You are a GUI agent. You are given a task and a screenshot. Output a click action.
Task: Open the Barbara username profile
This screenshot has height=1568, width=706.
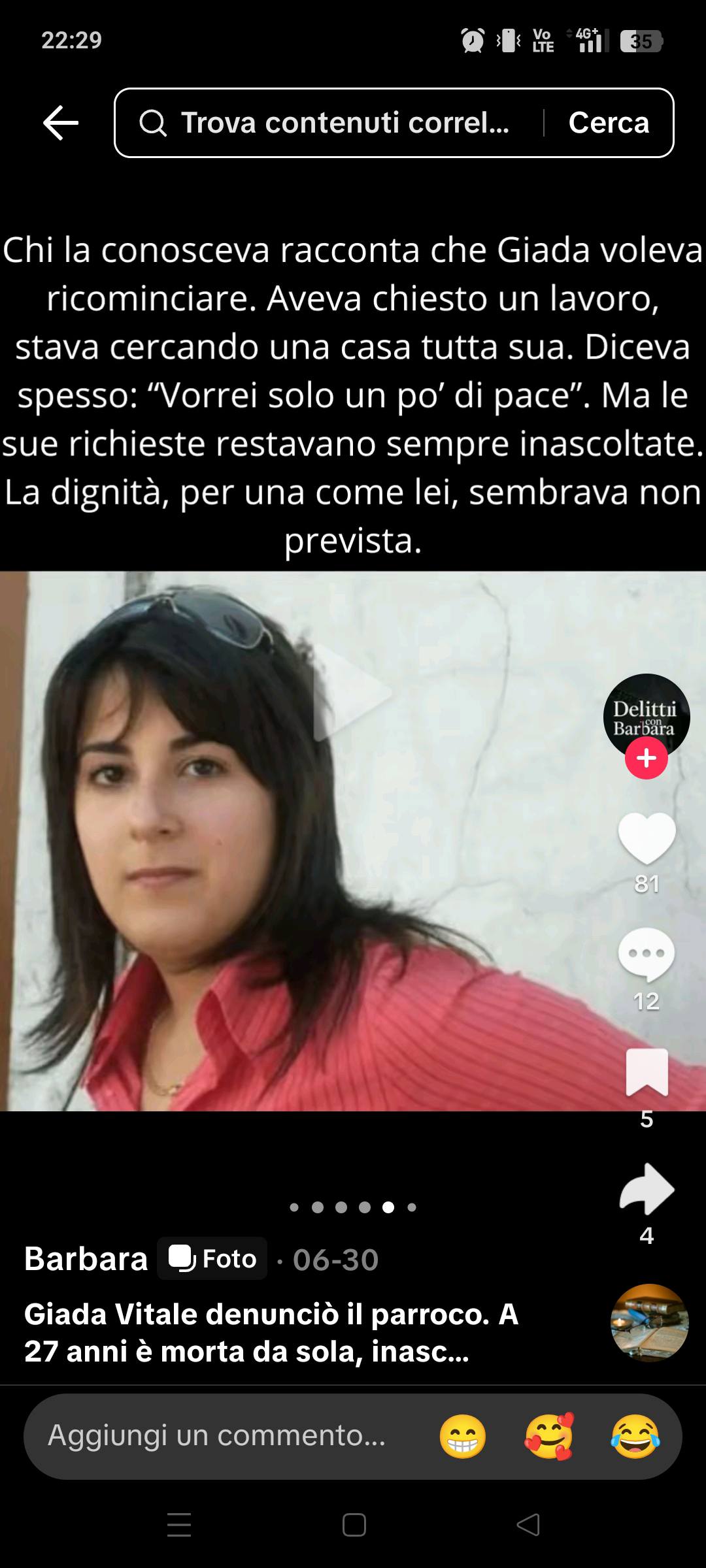(86, 1258)
